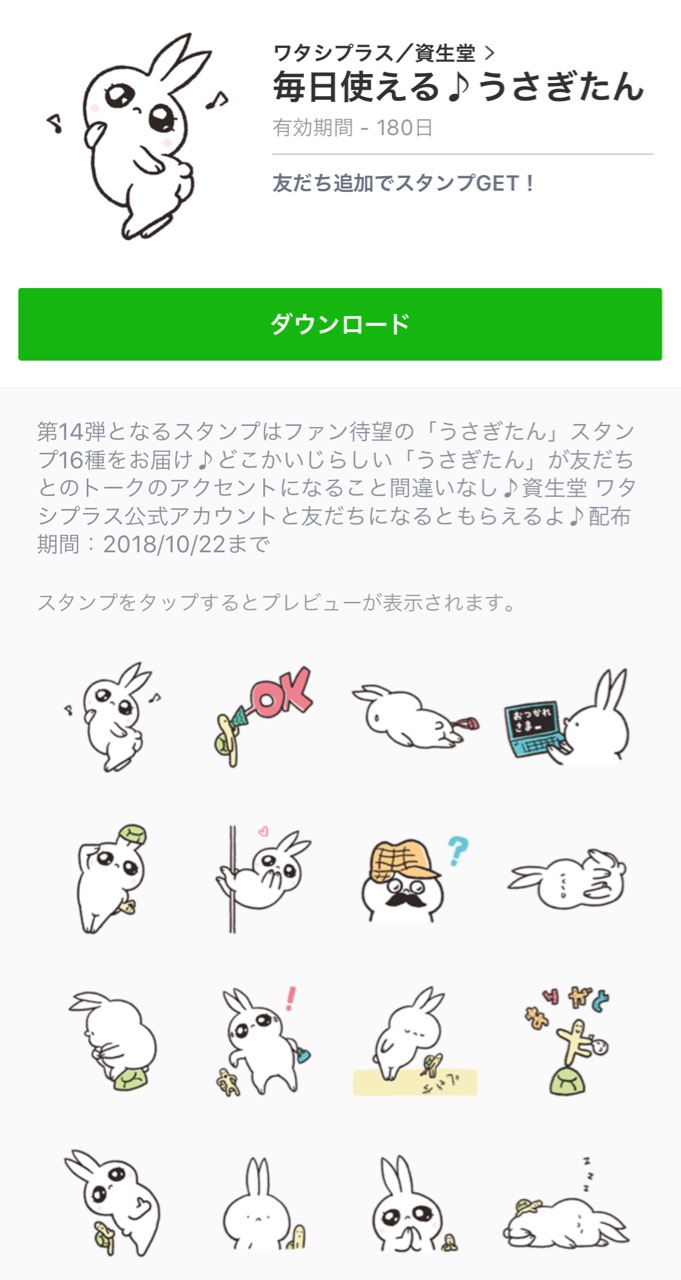Preview the detective hat mustache sticker

(413, 869)
